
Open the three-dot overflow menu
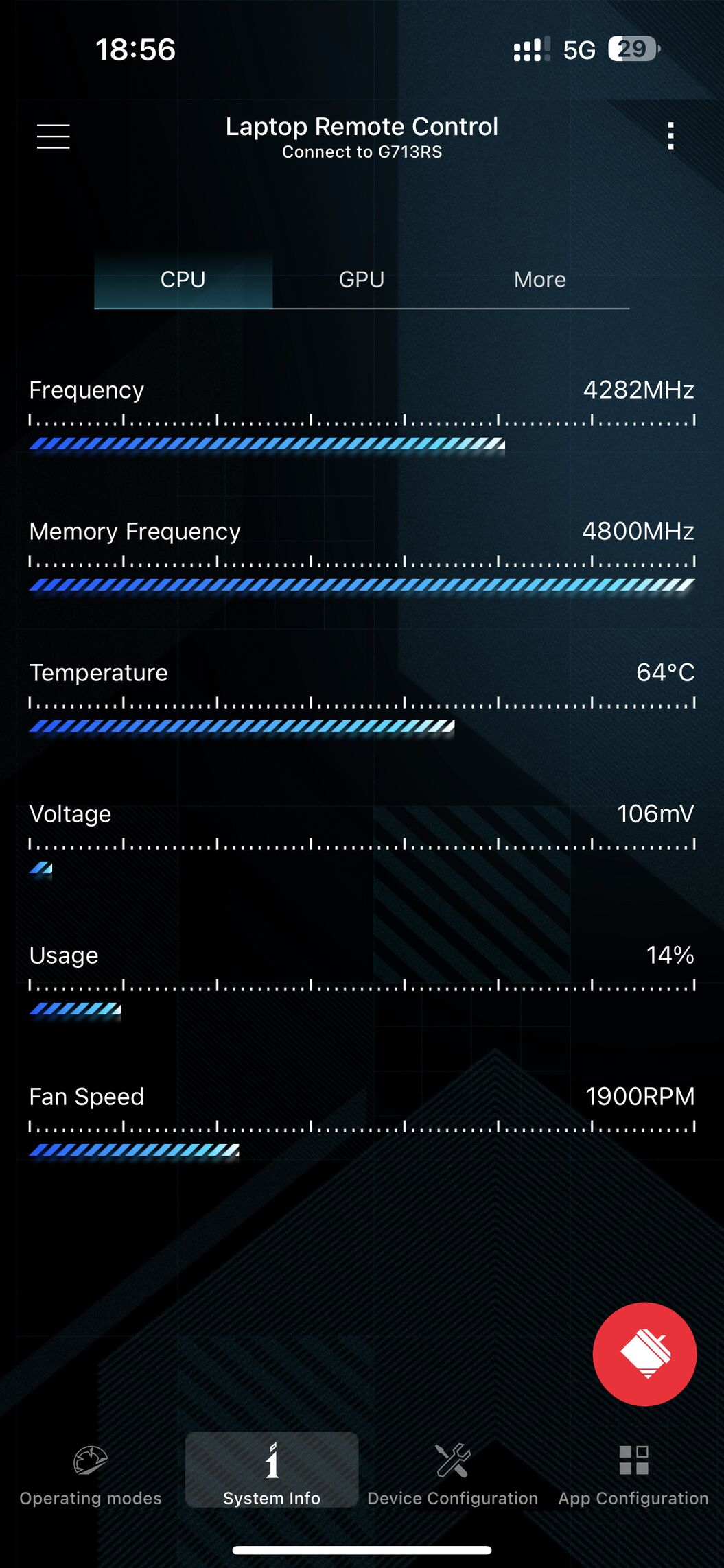670,136
